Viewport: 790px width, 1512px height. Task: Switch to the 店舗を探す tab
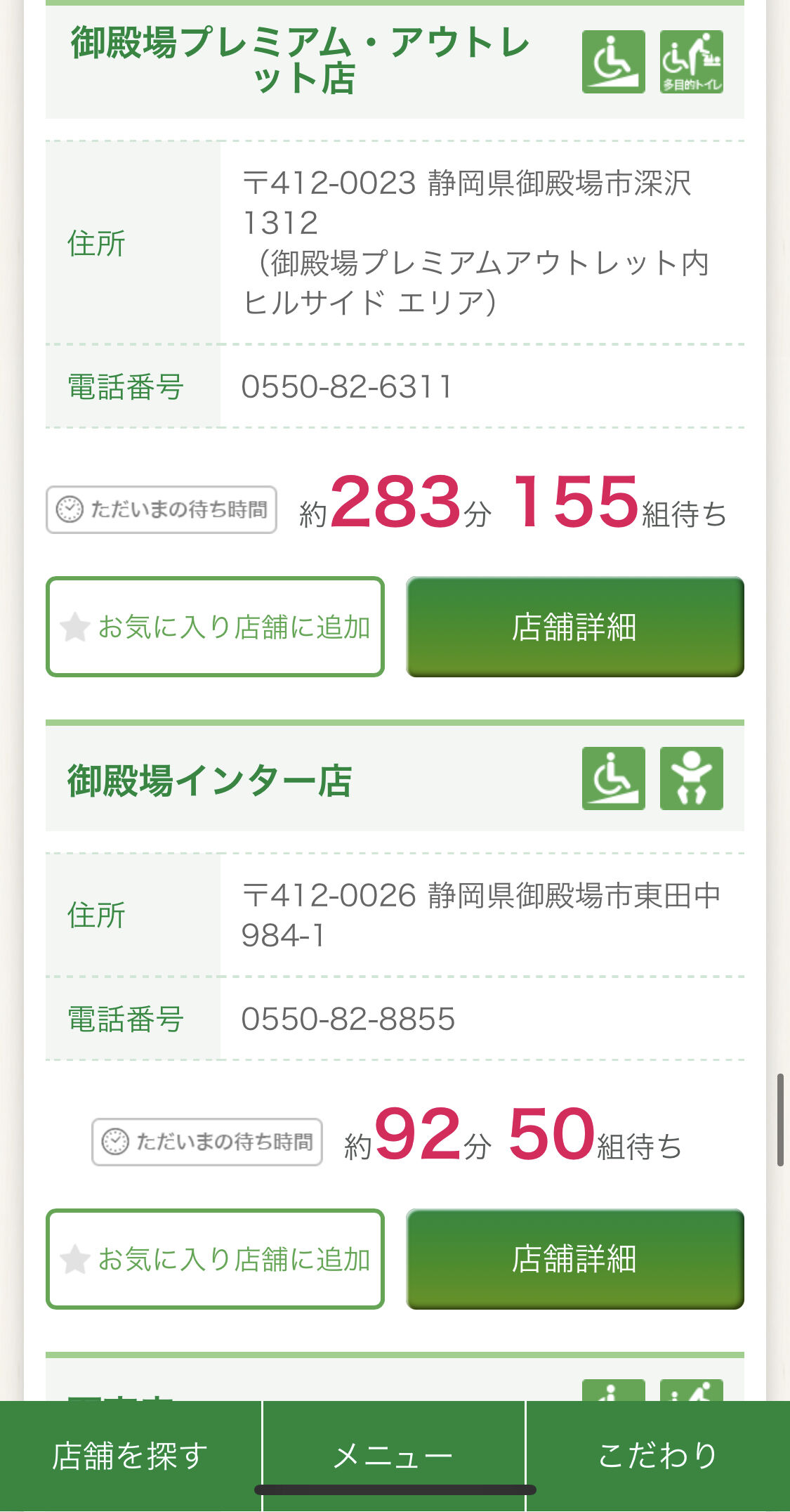(131, 1454)
